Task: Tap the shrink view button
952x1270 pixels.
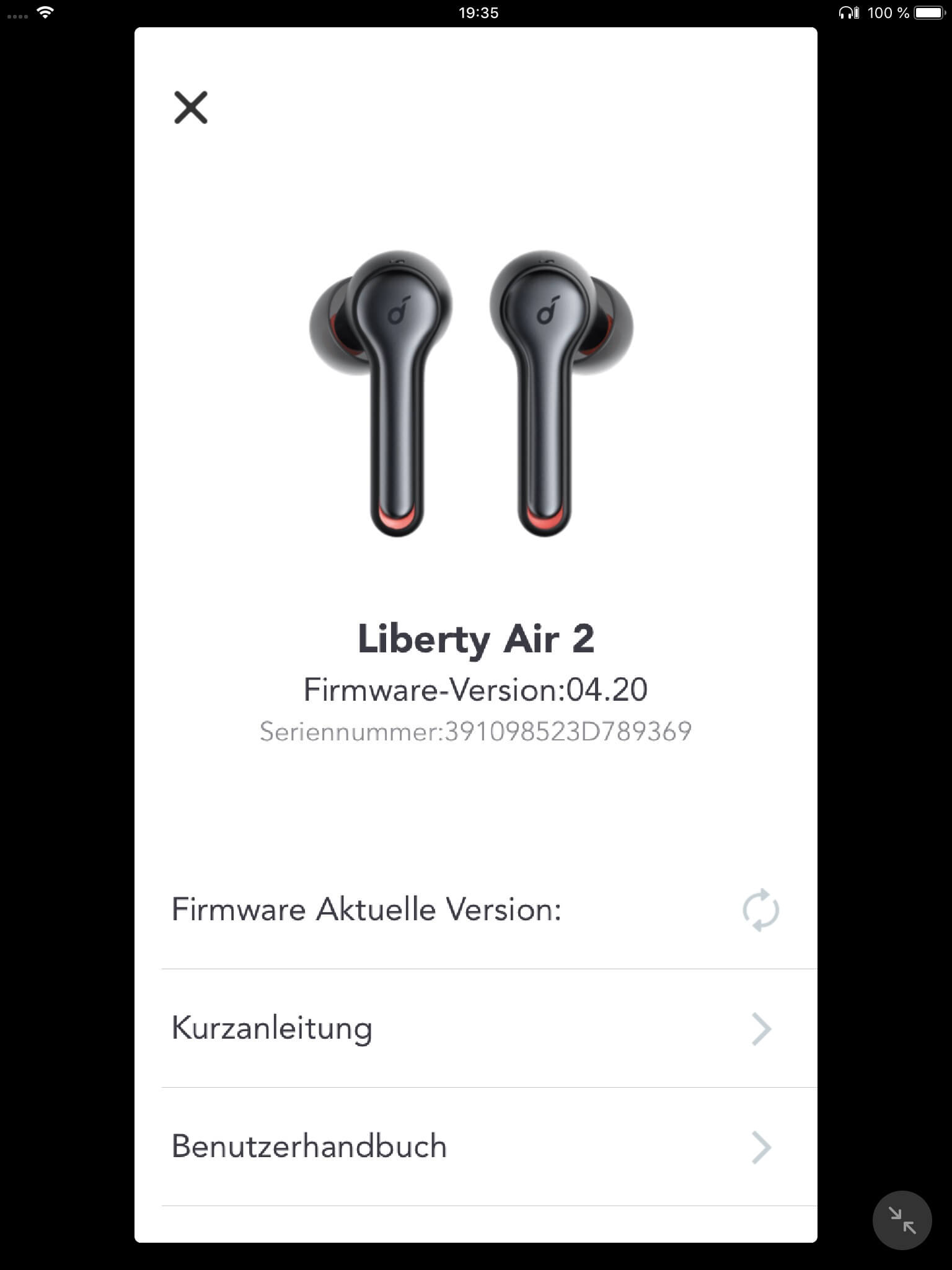Action: click(x=902, y=1220)
